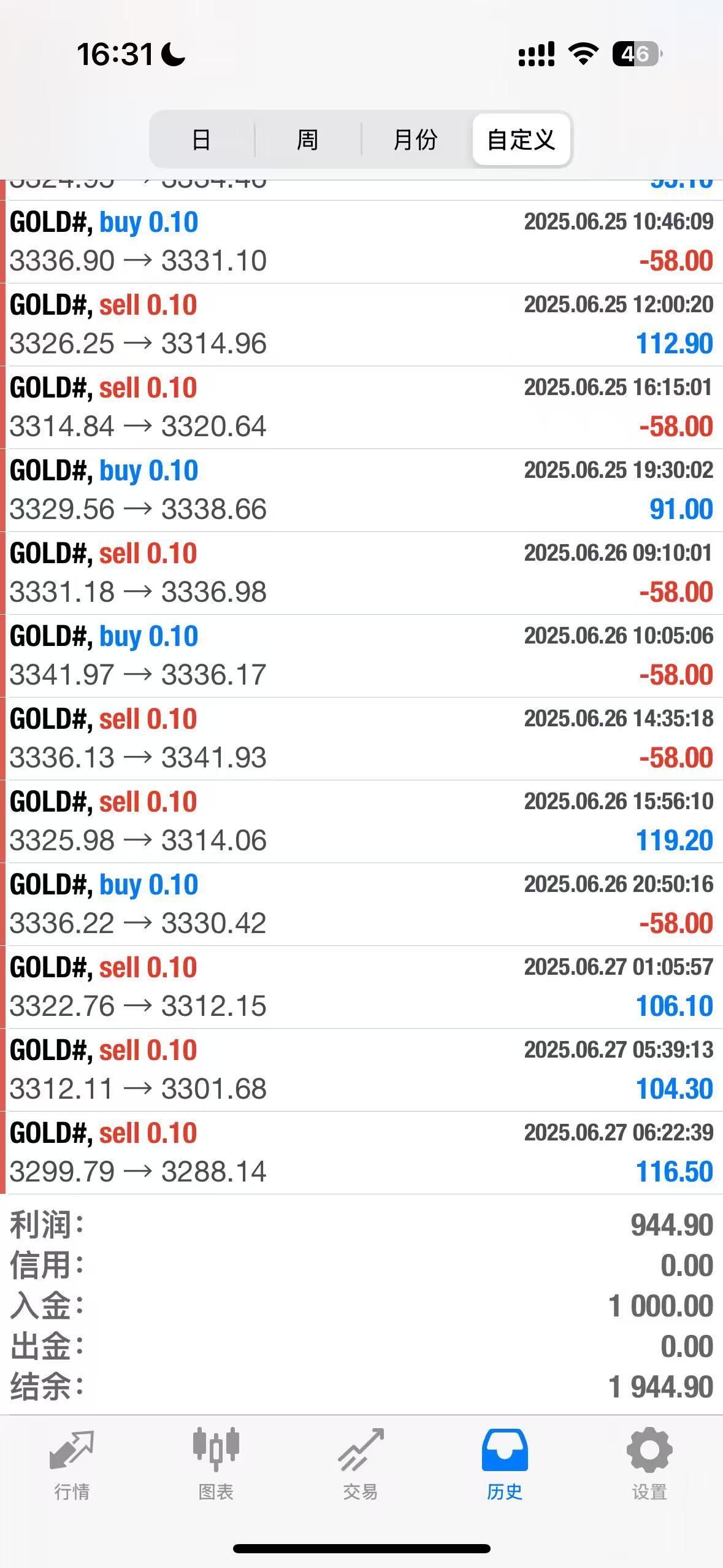Switch to the 日 (day) period

[201, 140]
